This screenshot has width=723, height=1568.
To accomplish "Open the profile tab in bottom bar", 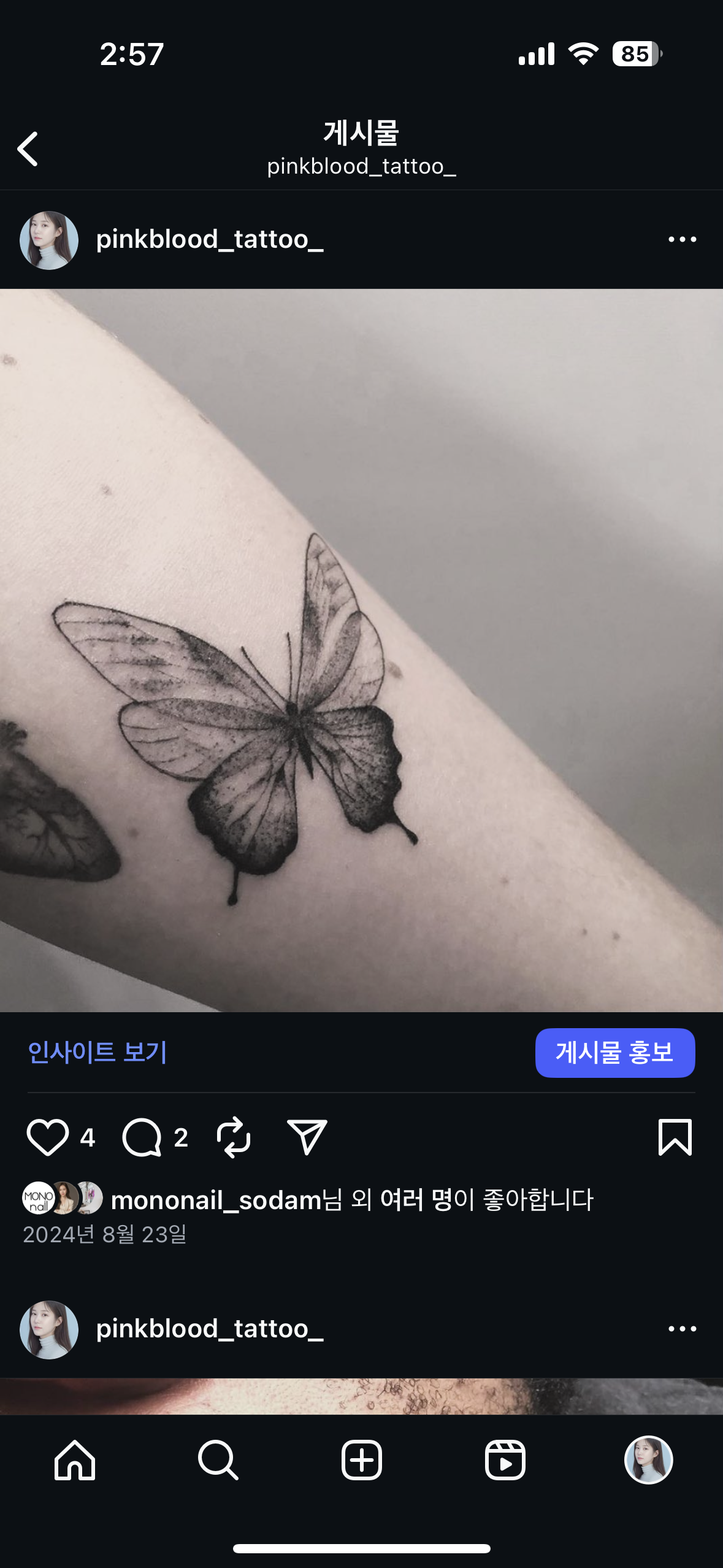I will 648,1460.
